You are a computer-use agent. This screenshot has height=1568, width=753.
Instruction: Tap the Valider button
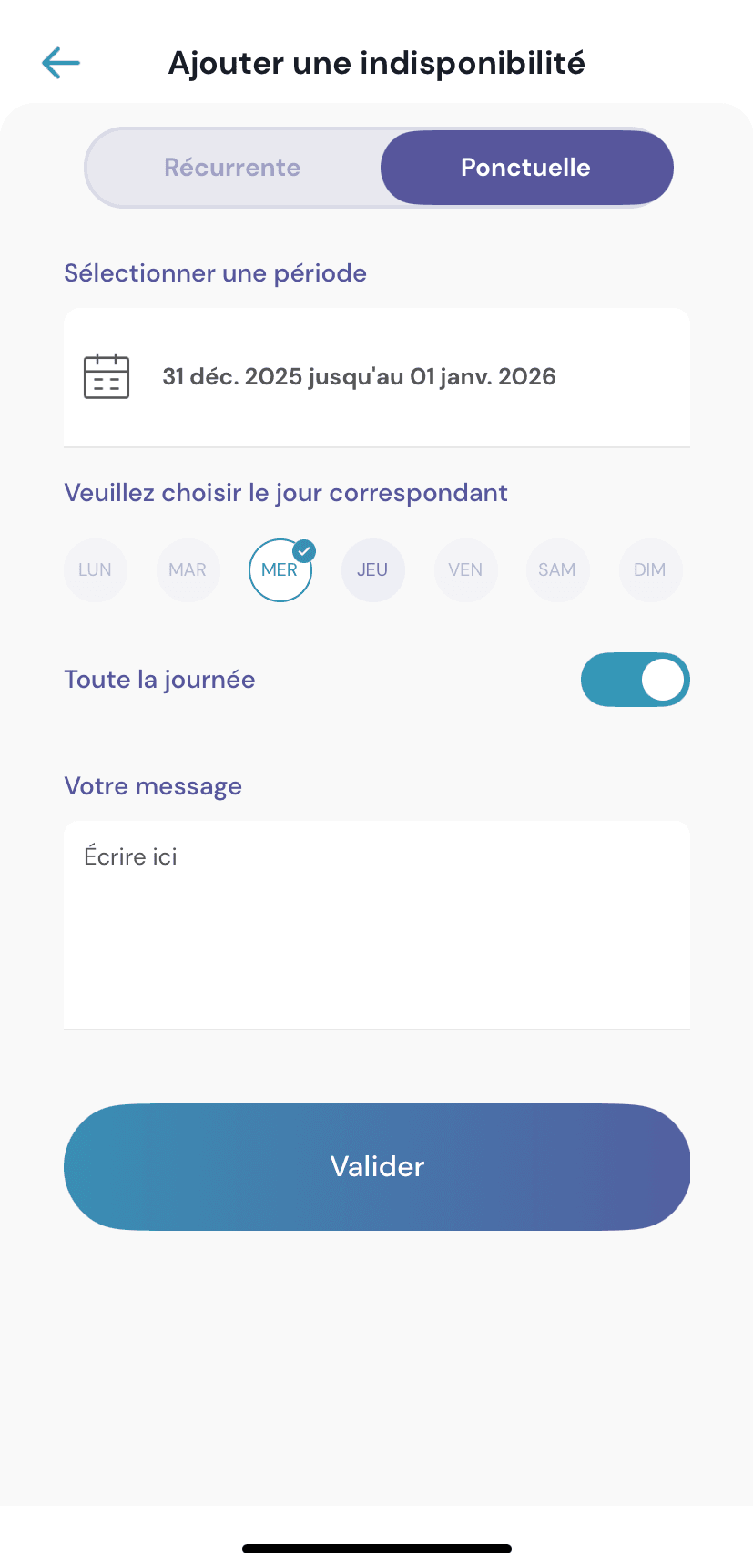[x=376, y=1166]
